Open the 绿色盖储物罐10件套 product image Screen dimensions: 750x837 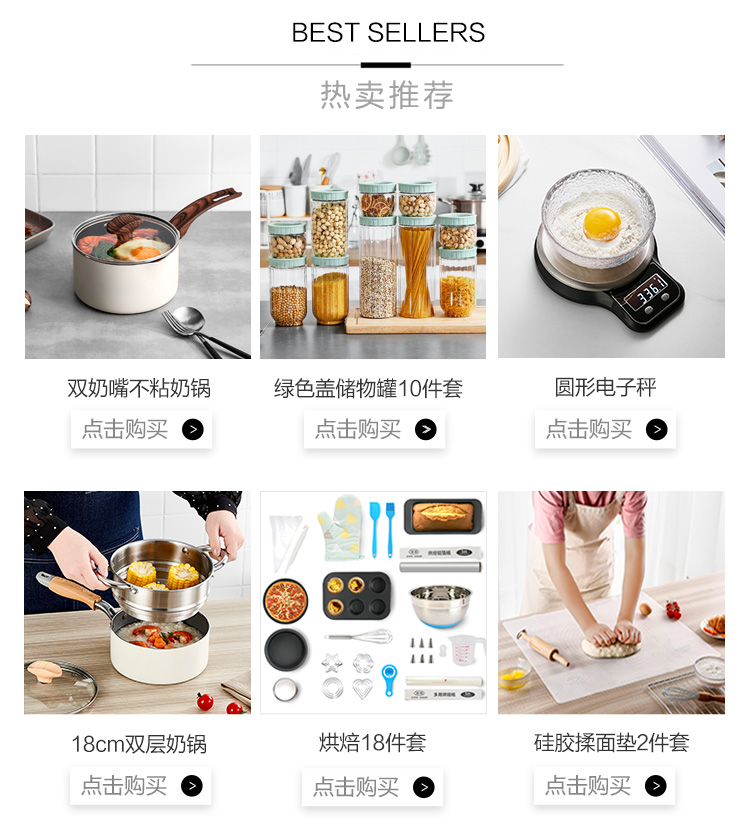tap(373, 247)
